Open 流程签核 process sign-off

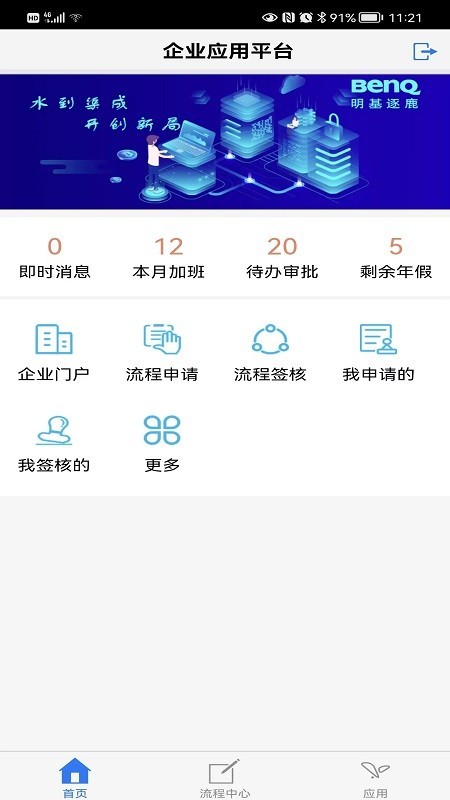point(270,353)
